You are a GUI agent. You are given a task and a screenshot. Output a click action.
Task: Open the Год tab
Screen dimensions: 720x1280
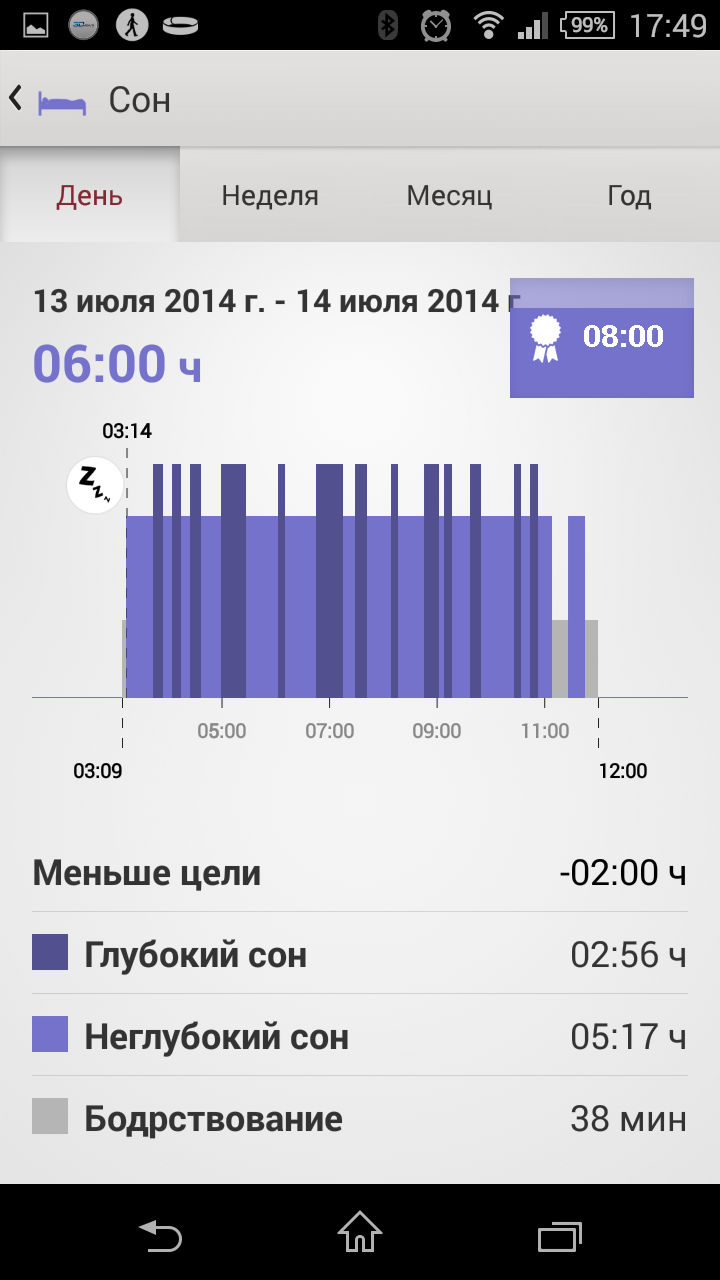[x=630, y=195]
